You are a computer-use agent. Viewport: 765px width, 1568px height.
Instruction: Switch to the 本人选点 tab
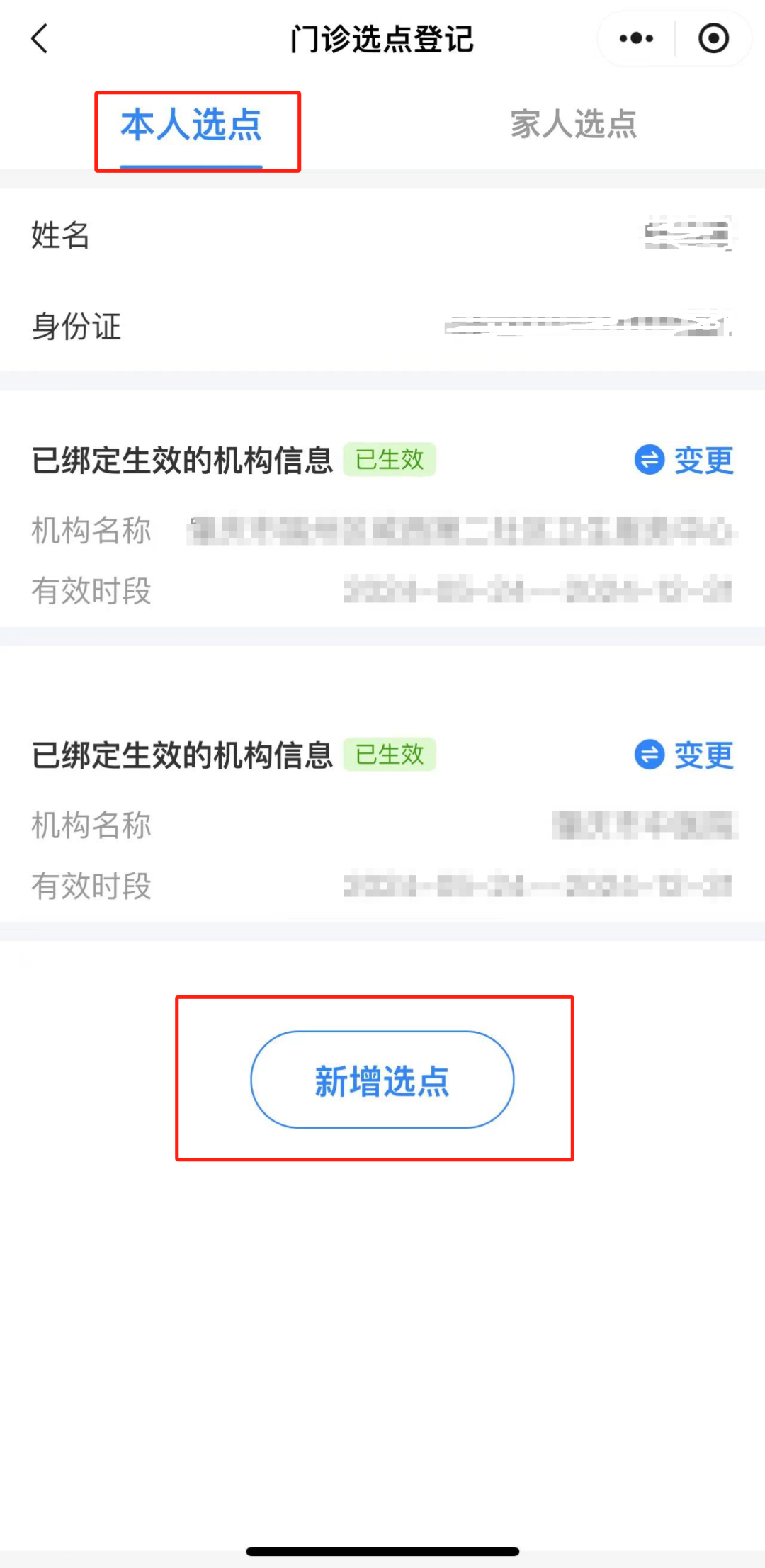coord(191,125)
